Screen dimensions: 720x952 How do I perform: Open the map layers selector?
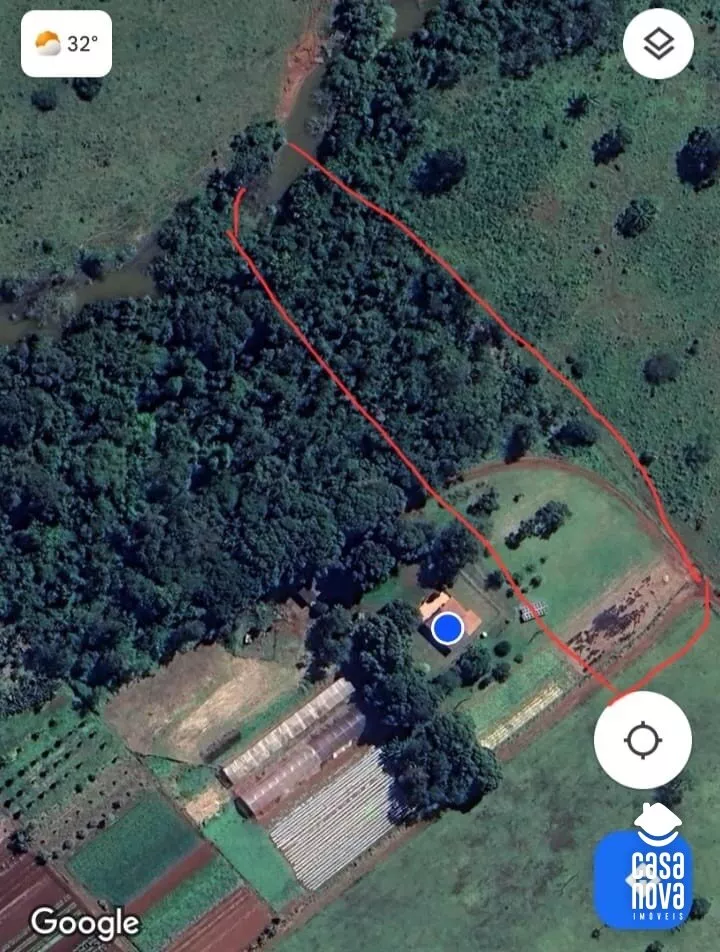click(658, 44)
